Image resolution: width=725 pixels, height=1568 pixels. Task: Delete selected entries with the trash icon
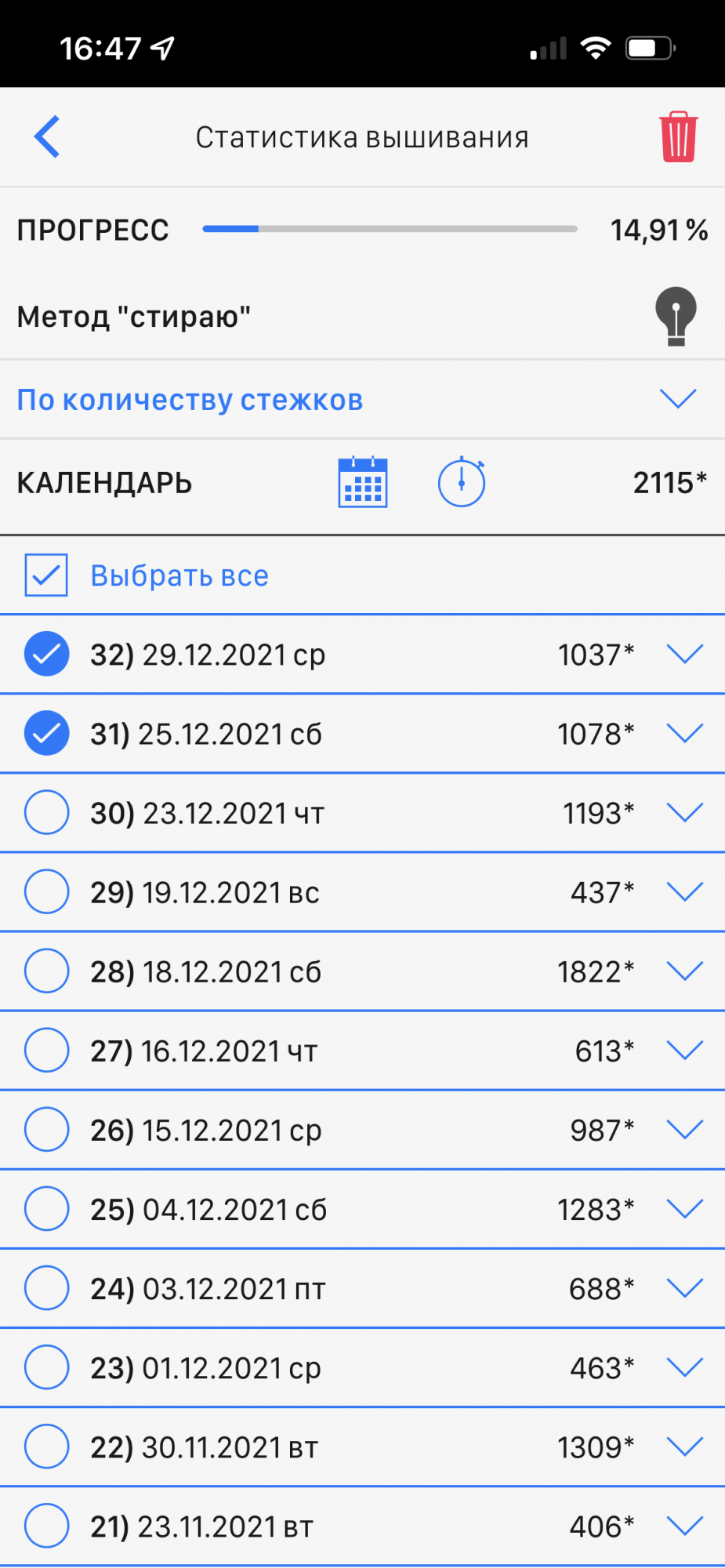coord(678,137)
